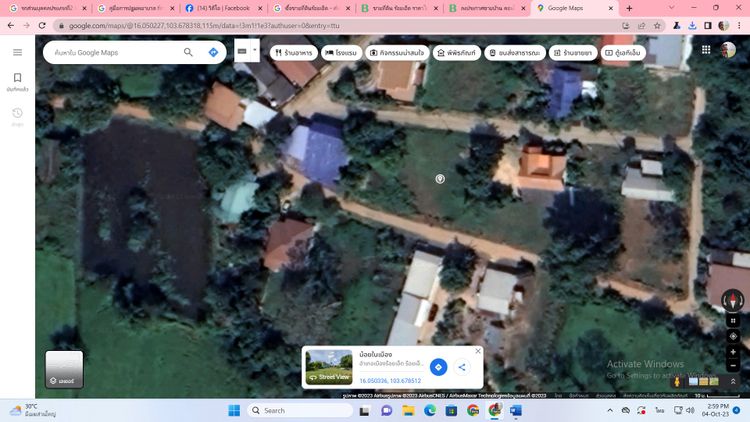Reset the compass to north
This screenshot has width=750, height=422.
[x=733, y=300]
